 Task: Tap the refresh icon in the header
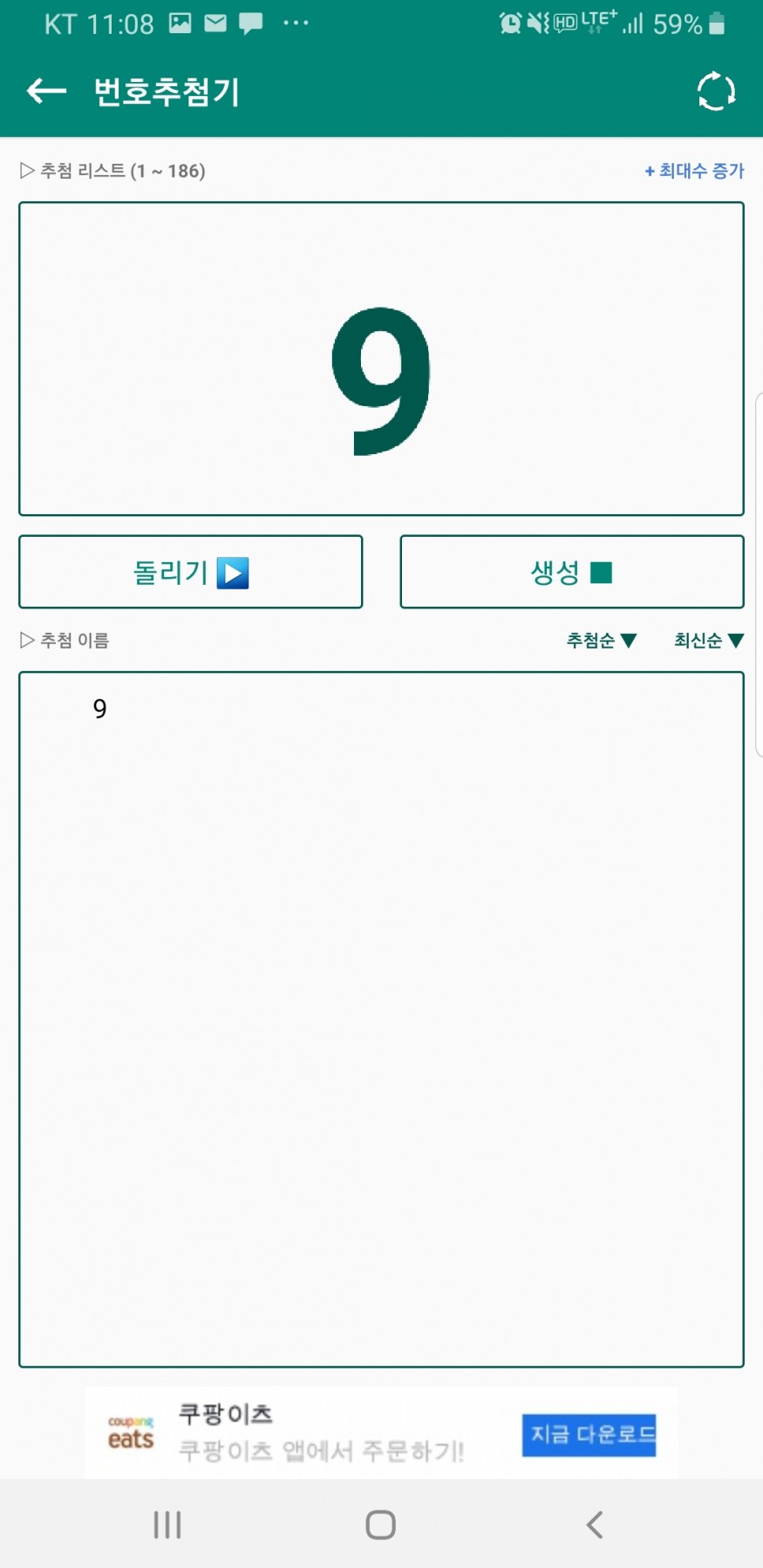[x=716, y=91]
